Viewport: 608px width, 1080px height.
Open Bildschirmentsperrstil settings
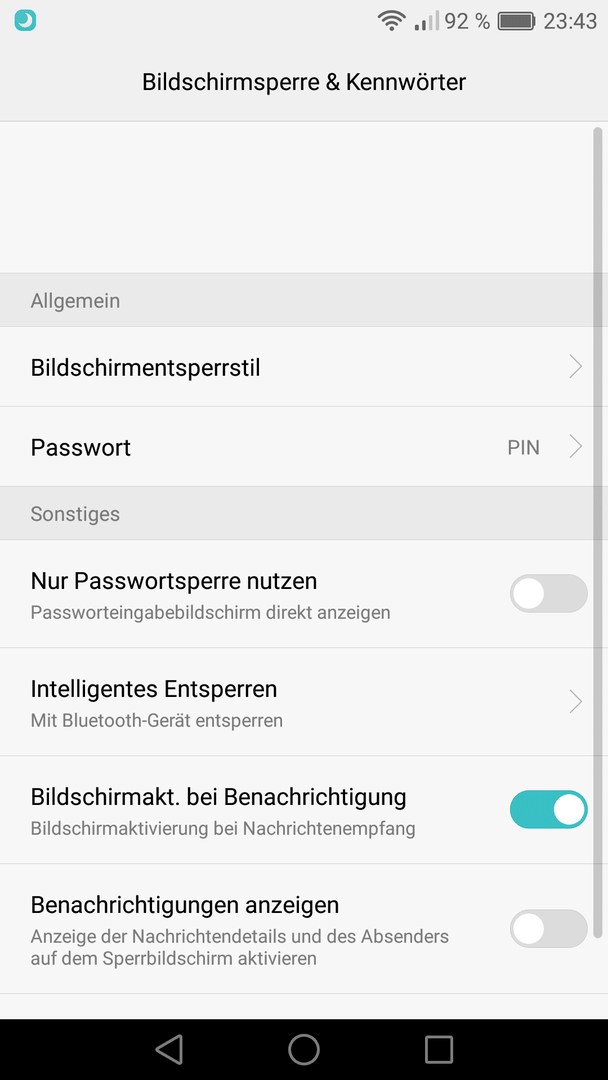point(297,367)
